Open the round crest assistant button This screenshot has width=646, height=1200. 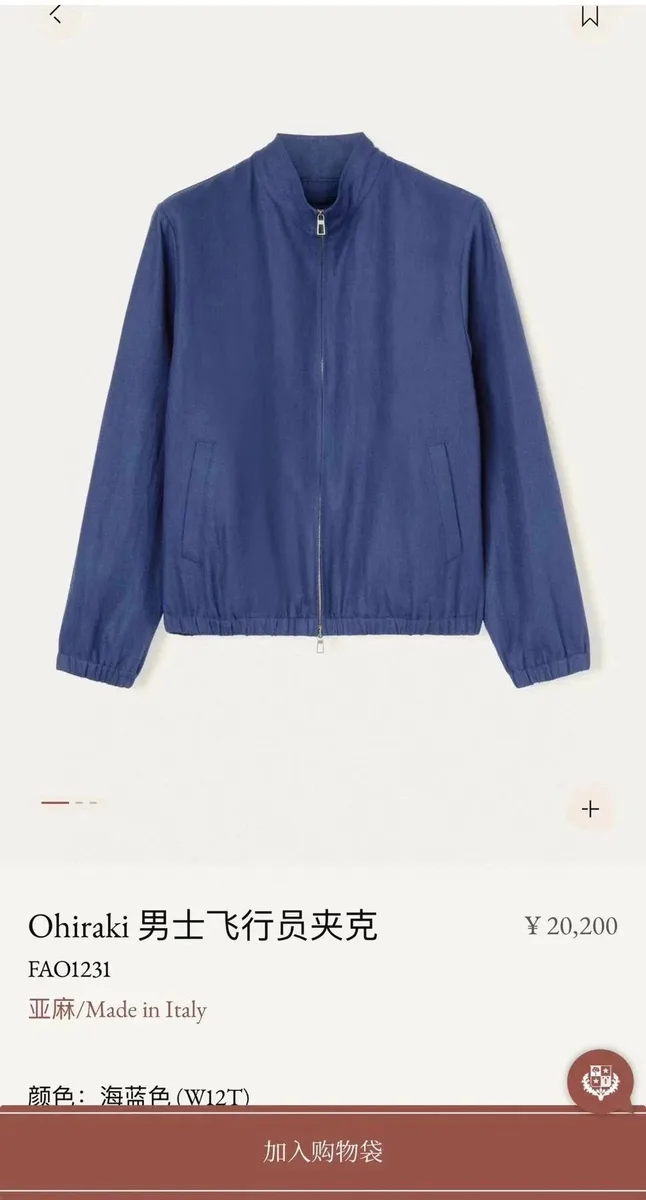[x=601, y=1081]
